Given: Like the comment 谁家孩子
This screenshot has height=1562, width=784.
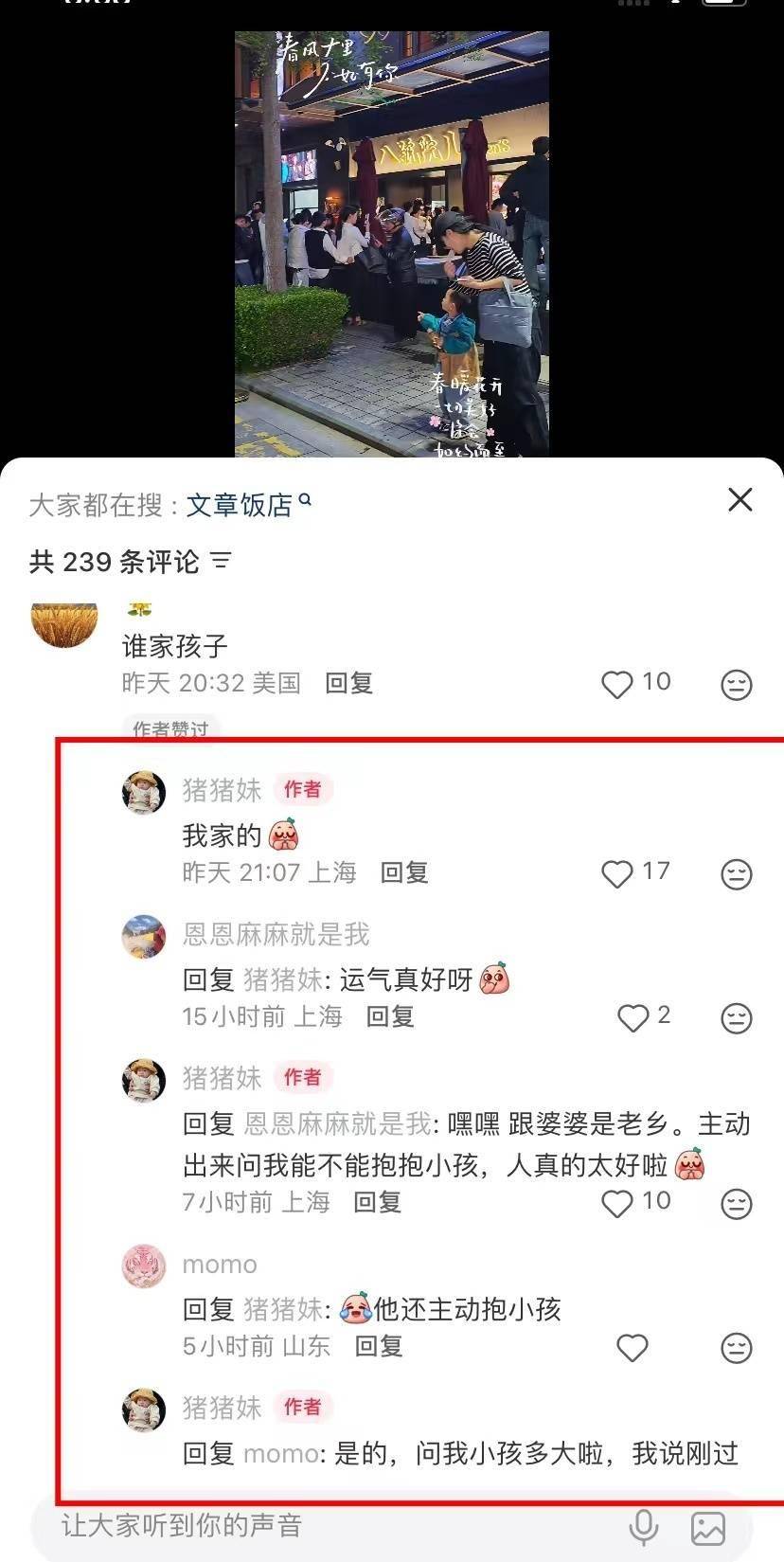Looking at the screenshot, I should click(617, 684).
